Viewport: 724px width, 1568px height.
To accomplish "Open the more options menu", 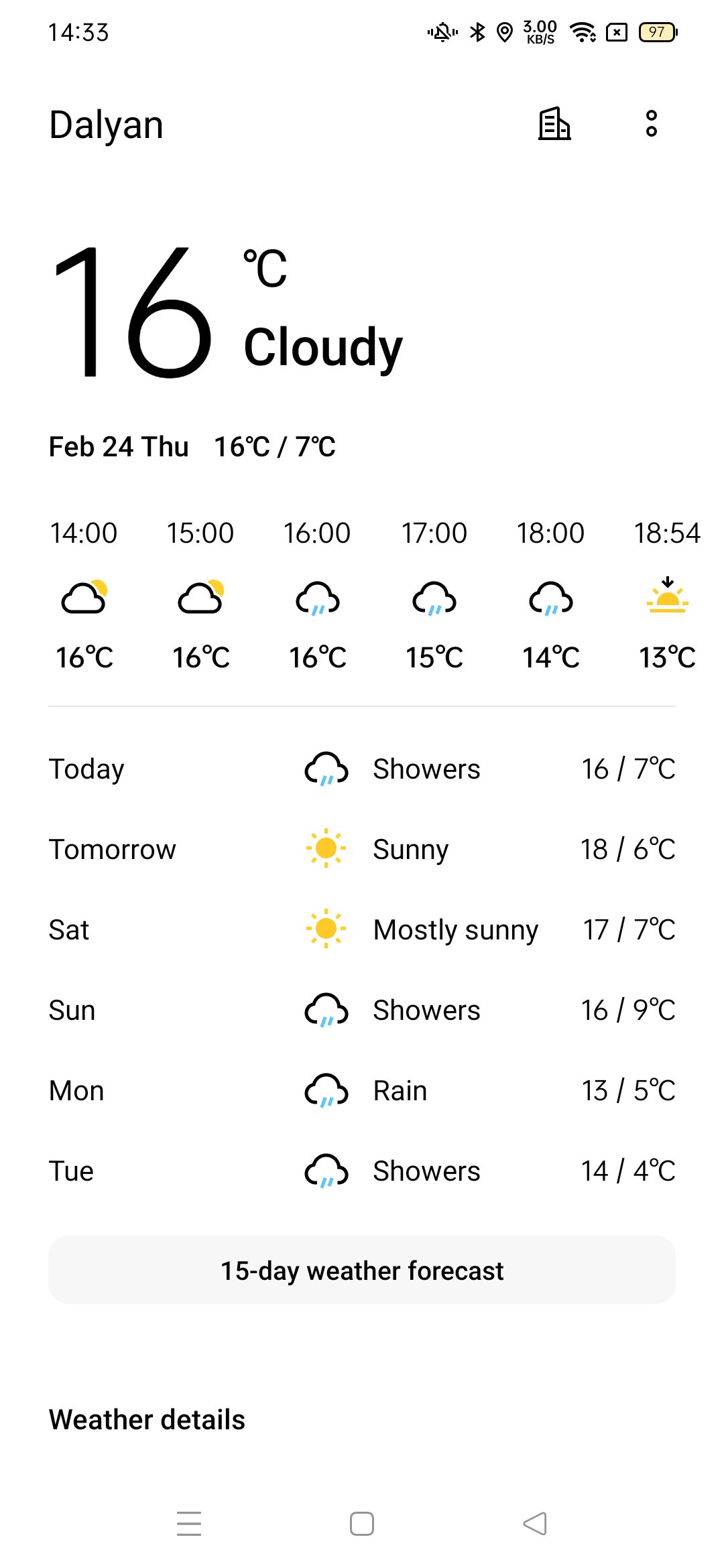I will point(651,124).
